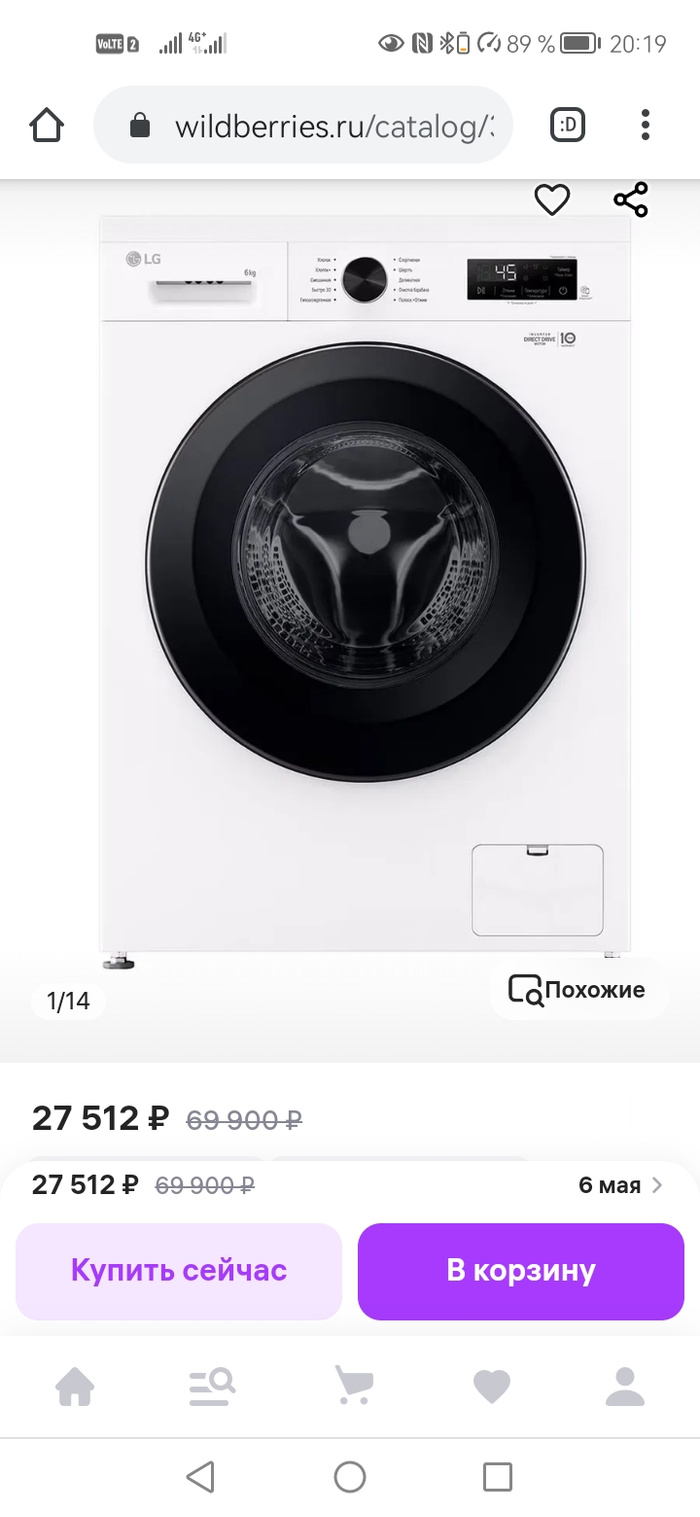Tap Купить сейчас to buy now
700x1517 pixels.
(179, 1270)
